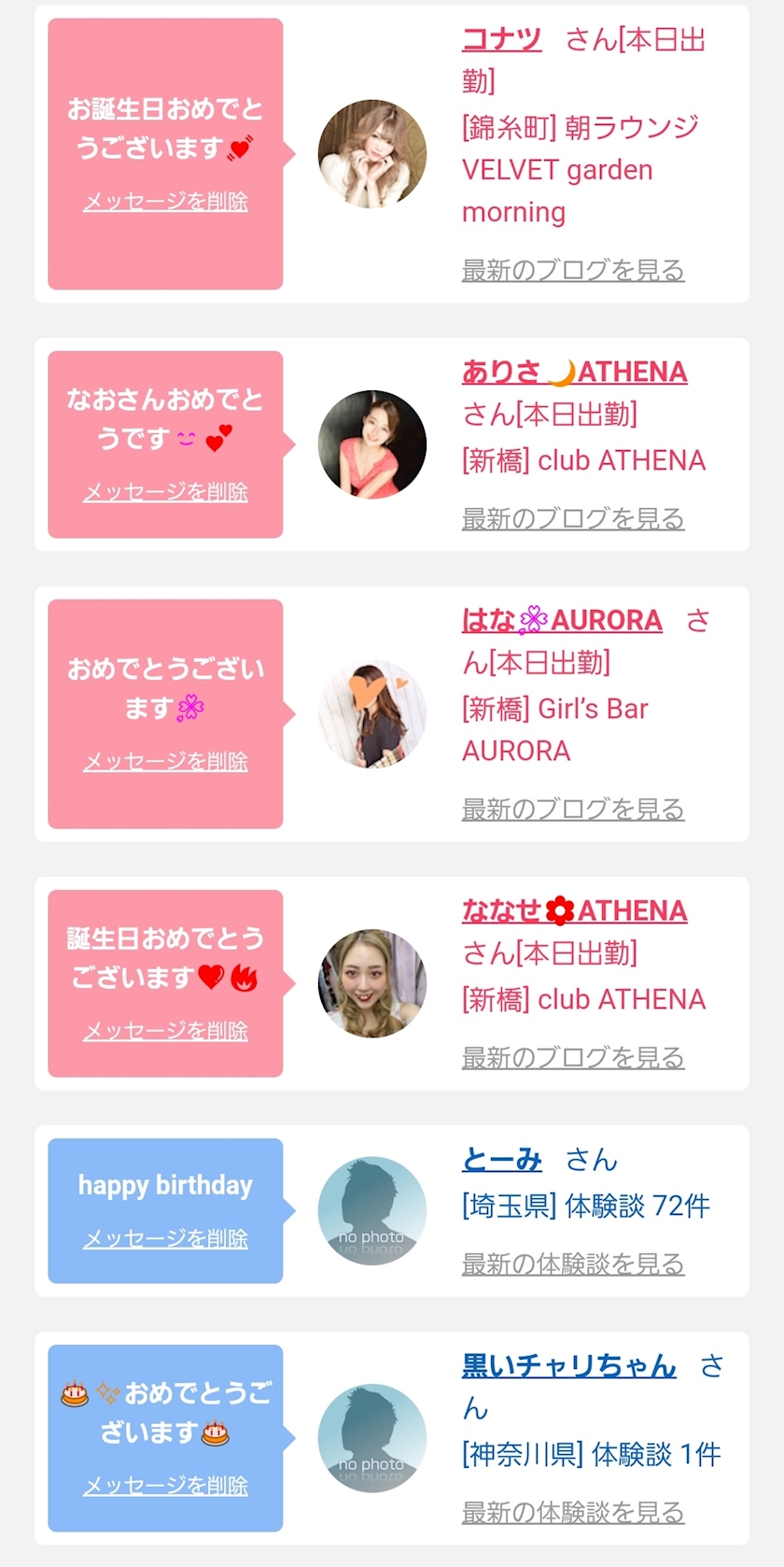View 黒いチャリちゃん's latest 体験談

pos(573,1512)
